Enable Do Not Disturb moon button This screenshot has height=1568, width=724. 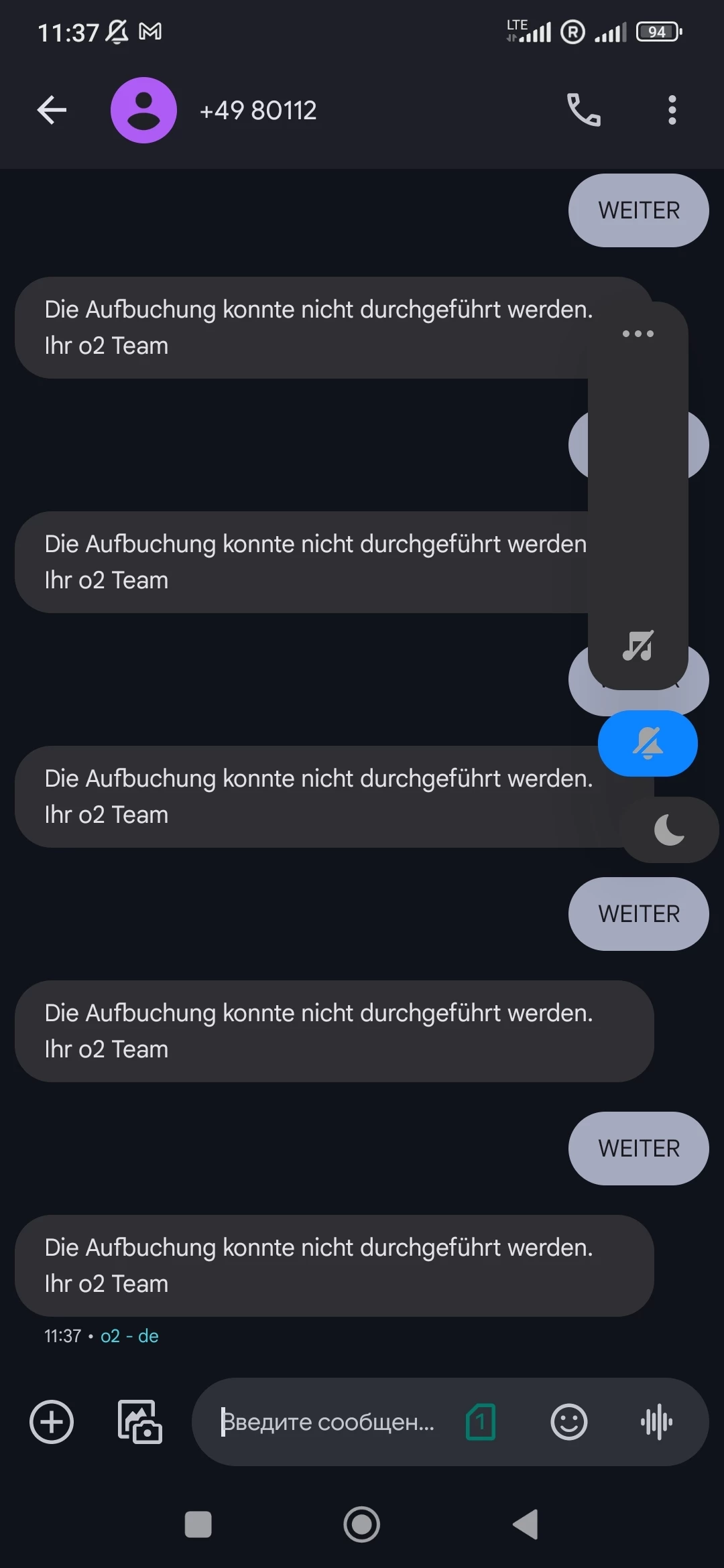click(669, 830)
